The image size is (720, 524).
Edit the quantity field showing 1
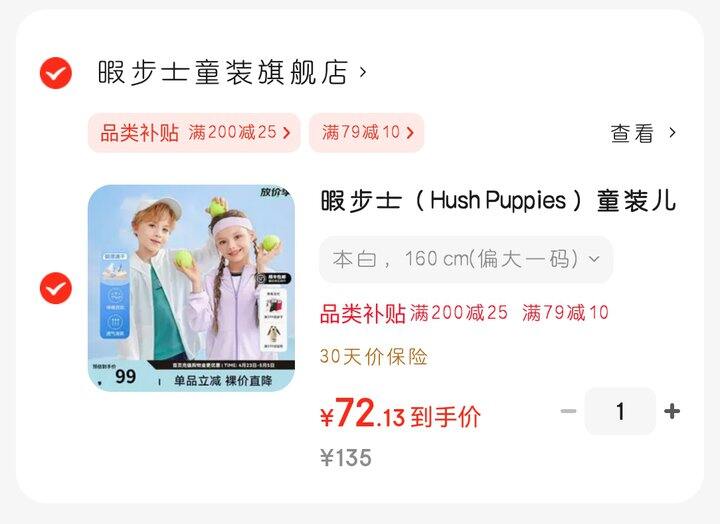tap(620, 411)
